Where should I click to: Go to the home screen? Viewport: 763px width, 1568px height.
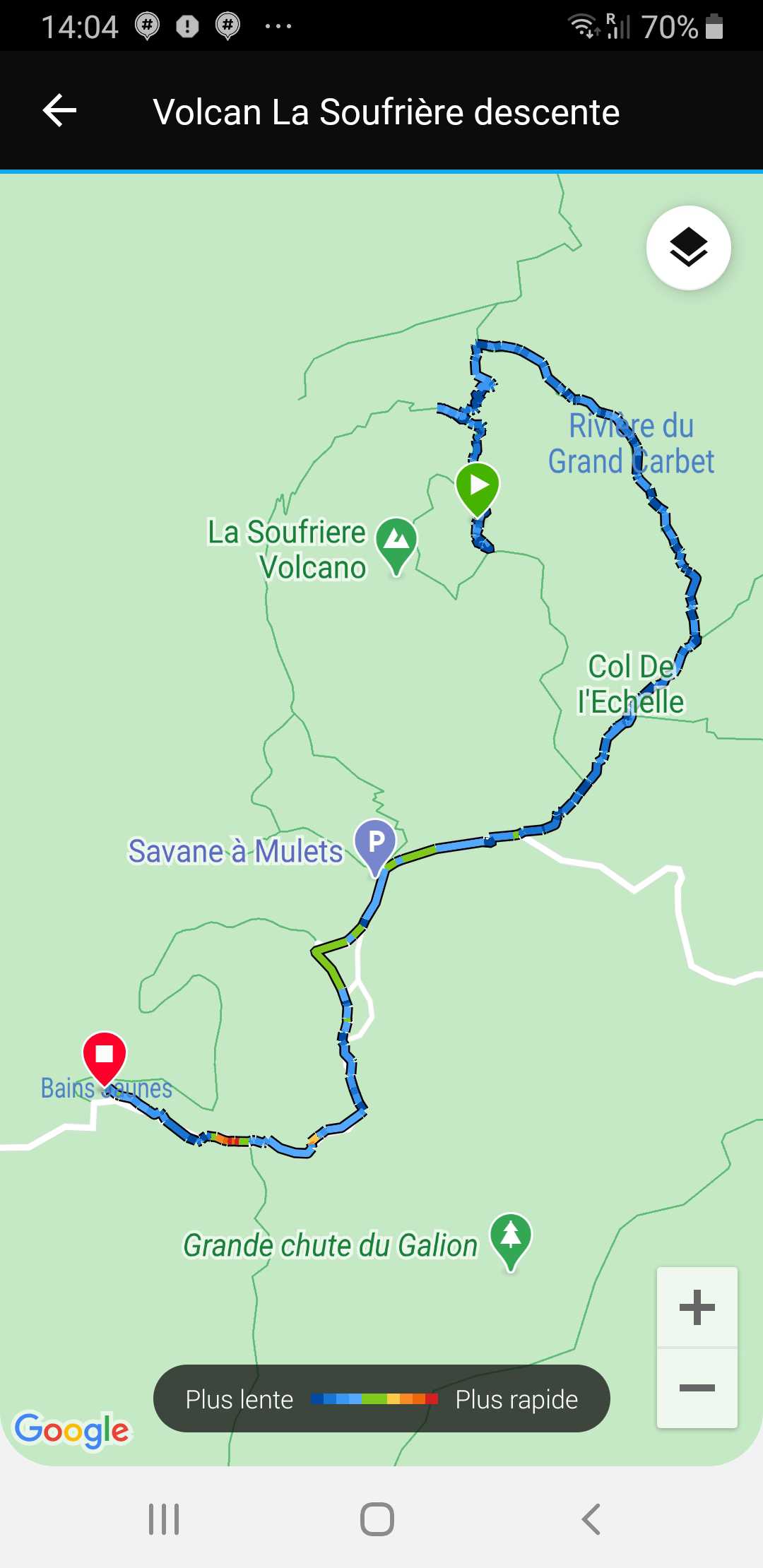pos(377,1519)
